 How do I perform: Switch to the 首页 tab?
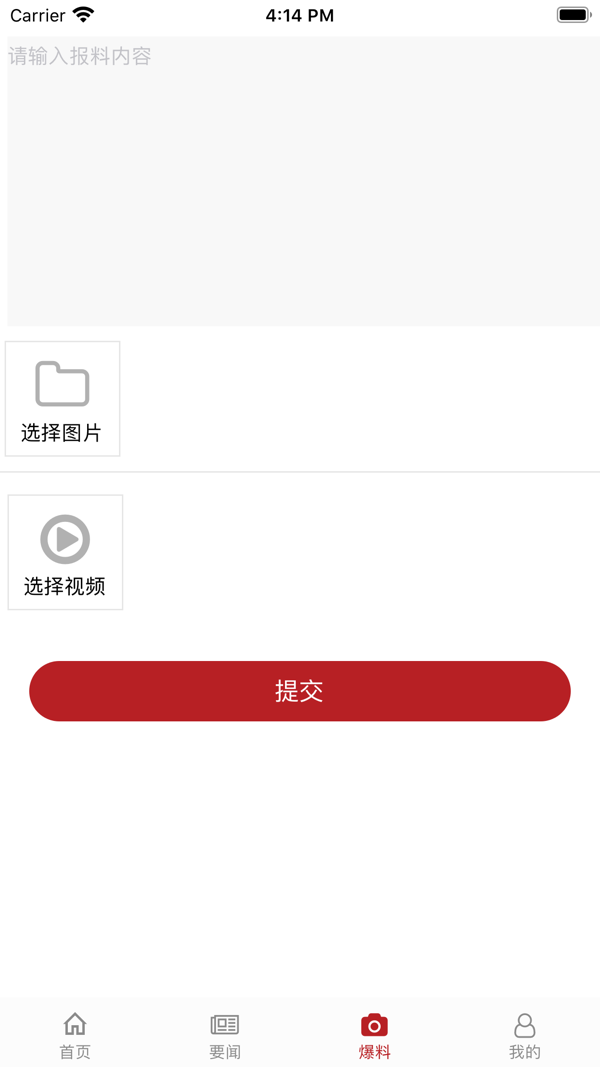point(75,1035)
